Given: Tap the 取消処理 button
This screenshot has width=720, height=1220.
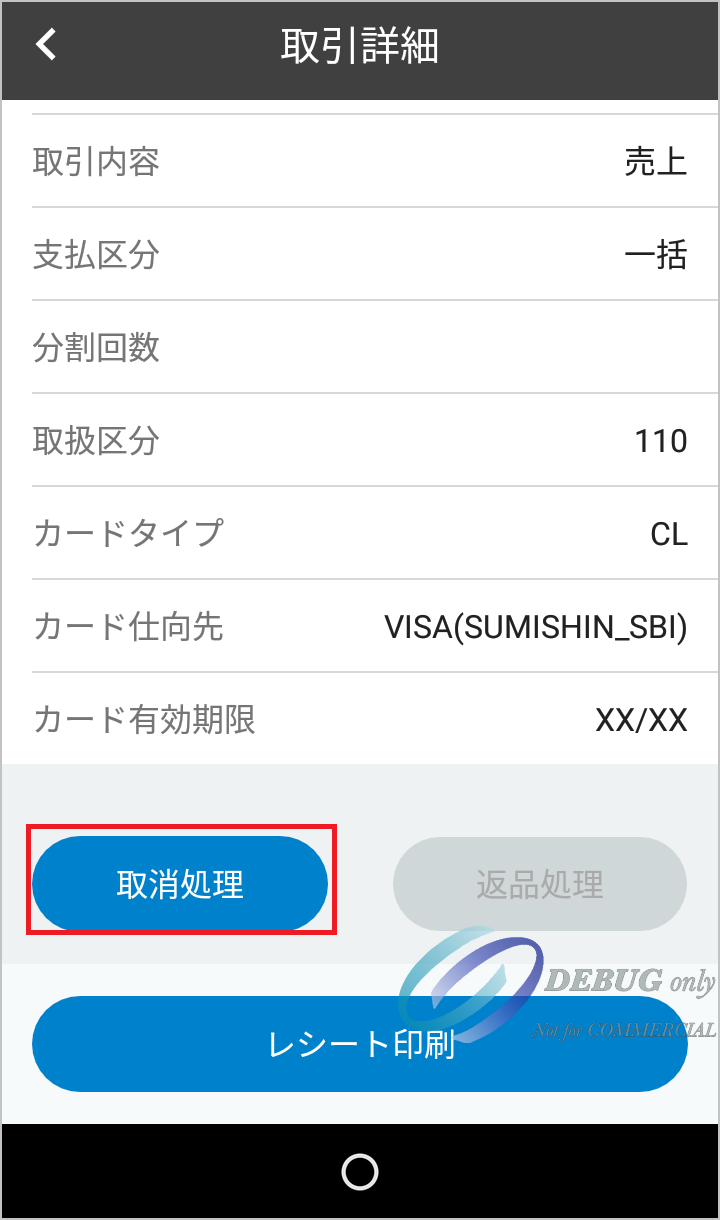Looking at the screenshot, I should pyautogui.click(x=180, y=884).
